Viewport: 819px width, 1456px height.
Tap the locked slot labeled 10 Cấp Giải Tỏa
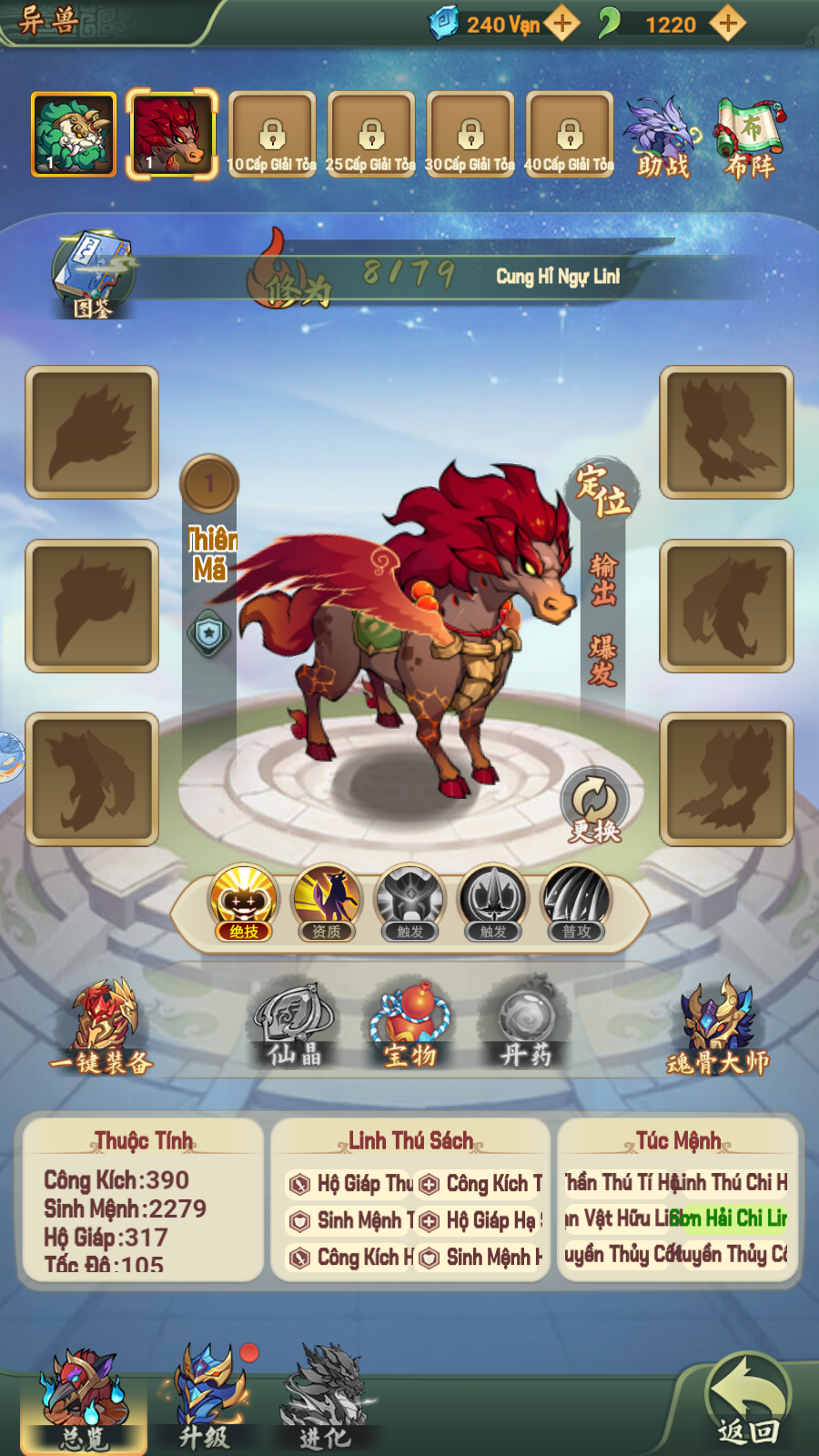pyautogui.click(x=271, y=134)
